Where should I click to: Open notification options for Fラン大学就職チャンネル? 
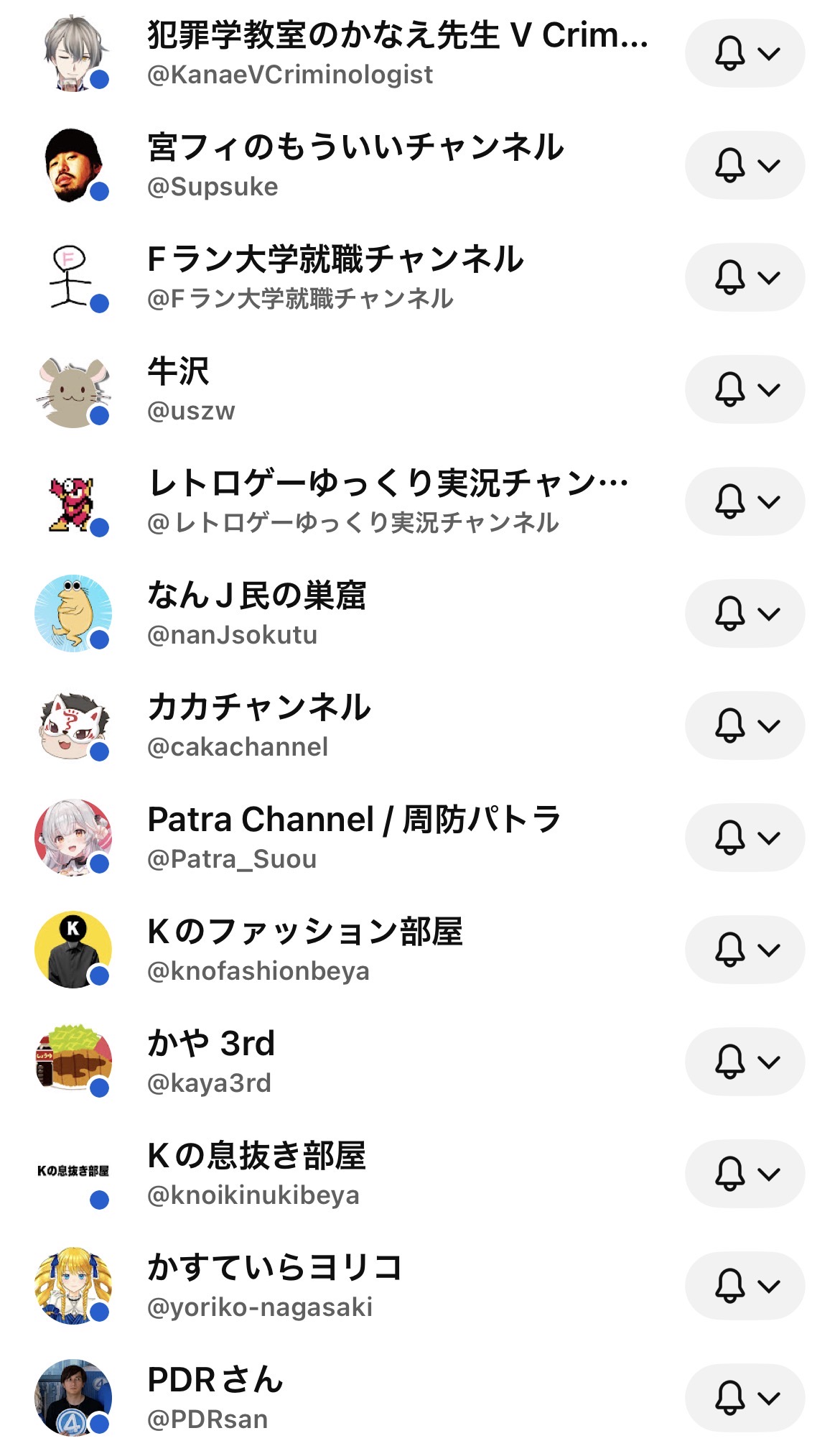tap(745, 277)
